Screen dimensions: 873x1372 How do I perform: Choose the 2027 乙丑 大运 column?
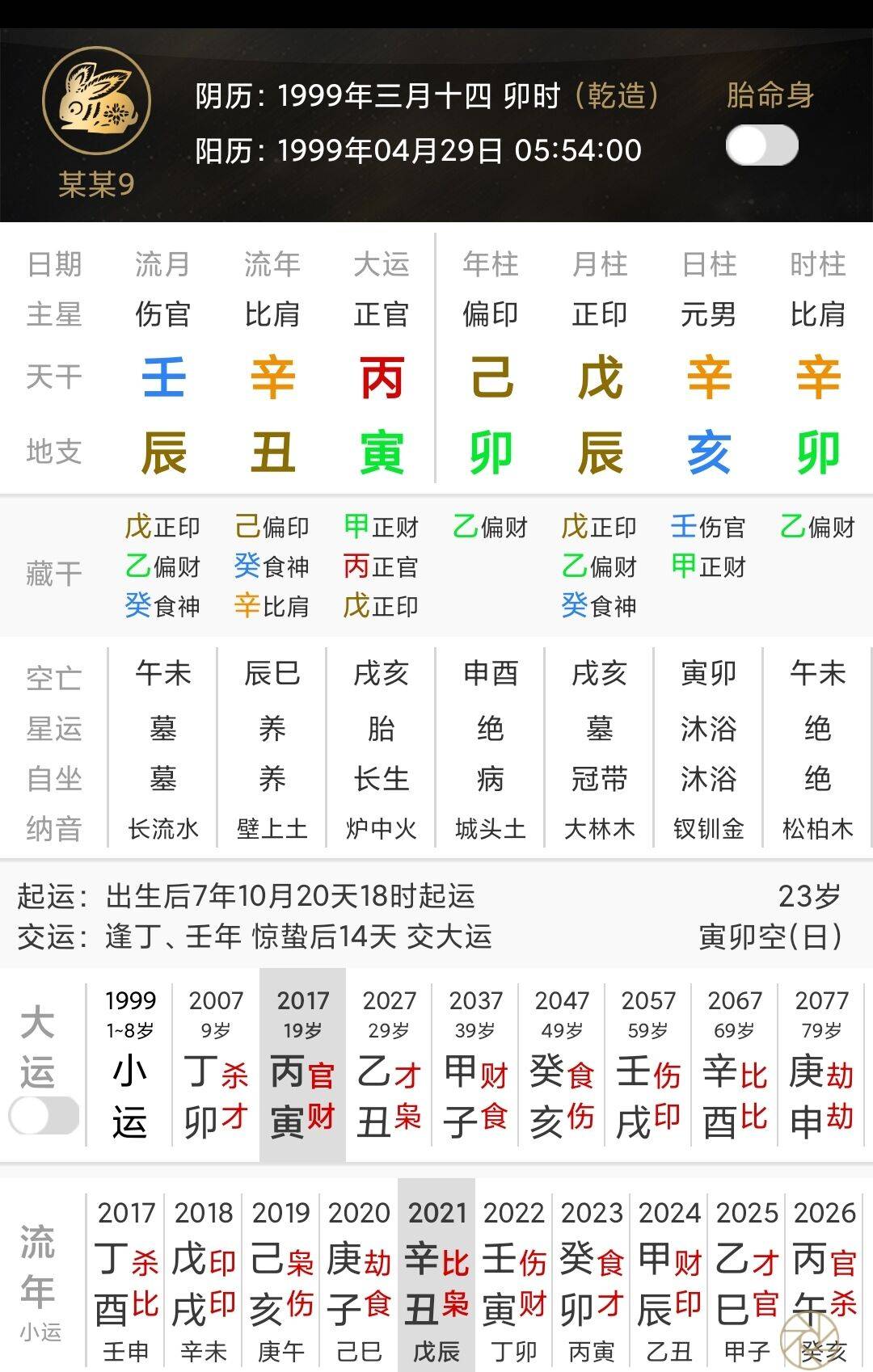coord(389,1067)
